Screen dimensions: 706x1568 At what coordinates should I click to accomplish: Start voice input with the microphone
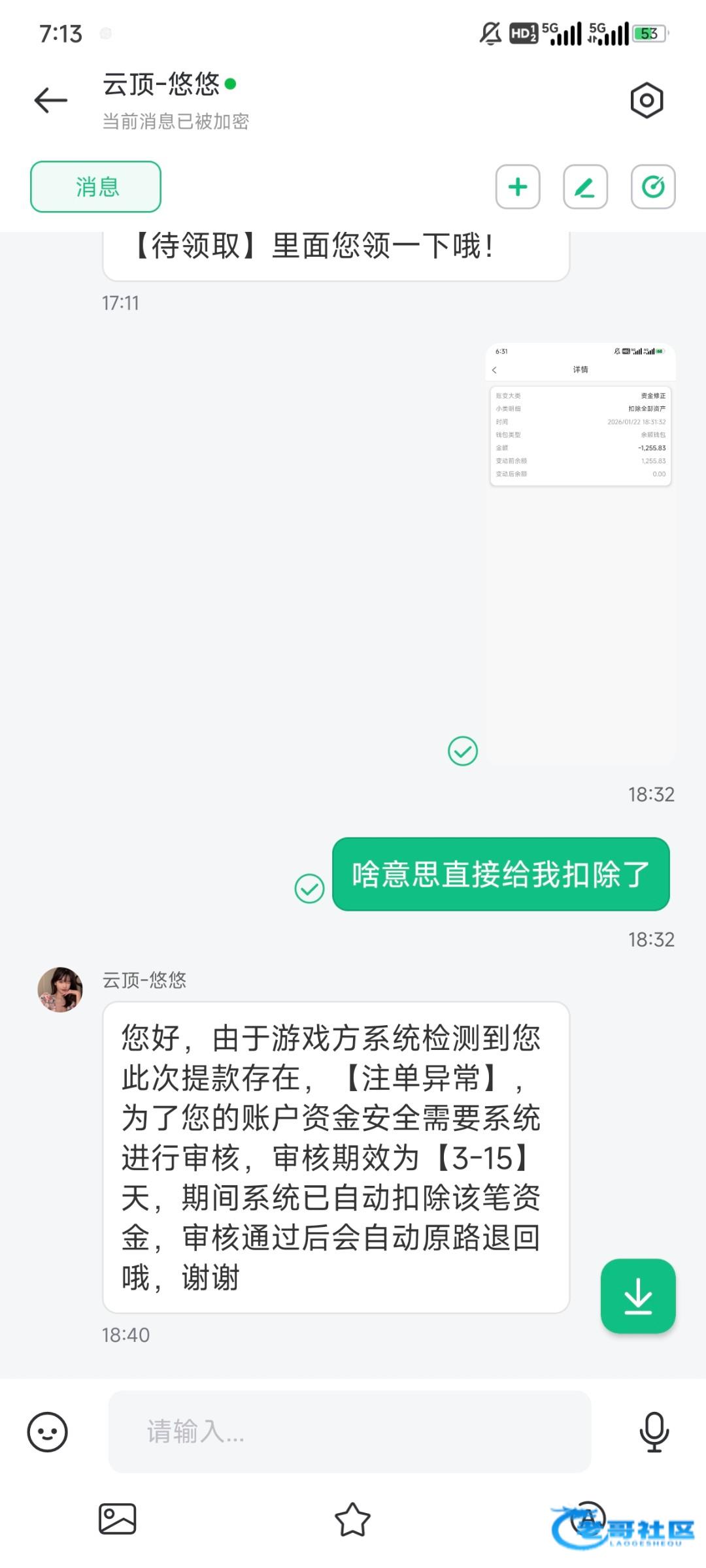point(654,1432)
